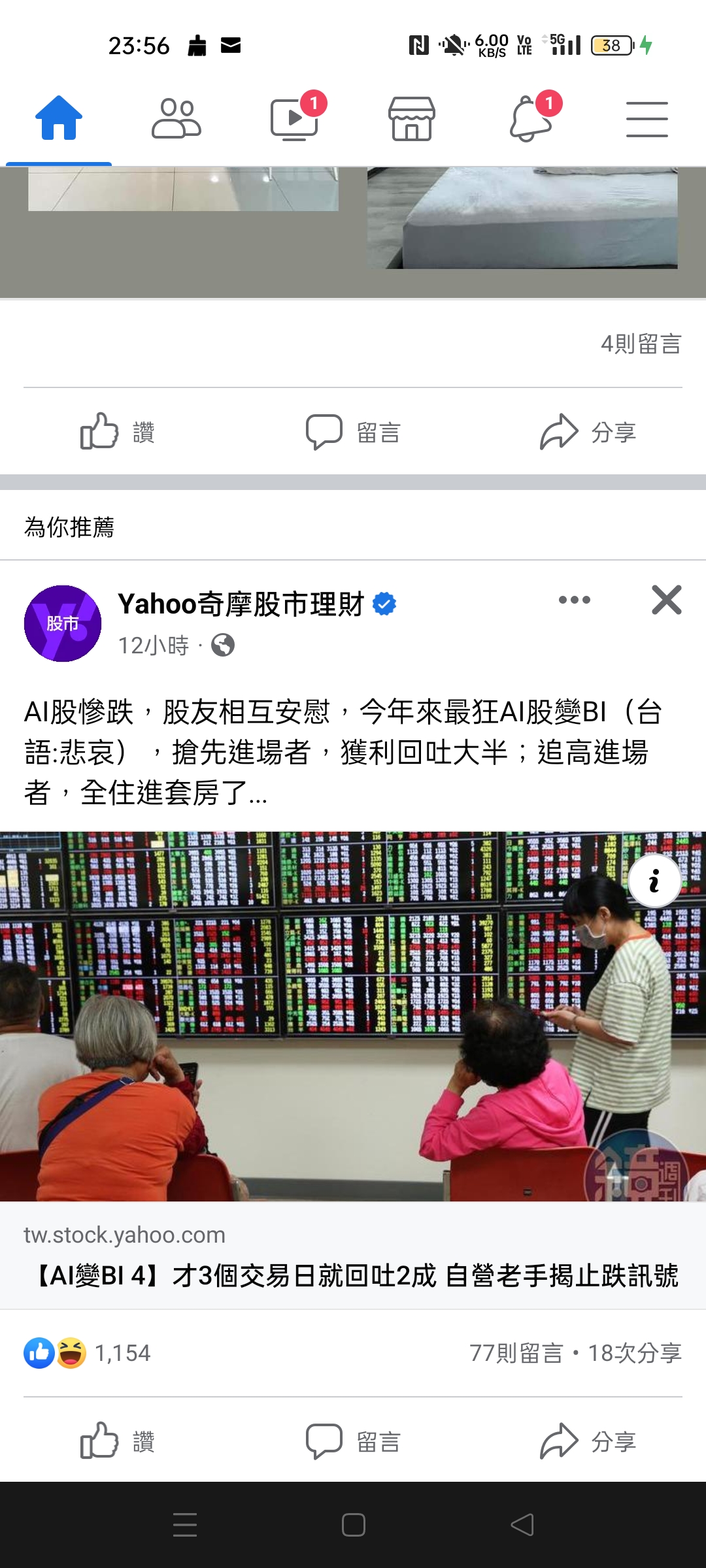Open the Friends icon

(176, 119)
